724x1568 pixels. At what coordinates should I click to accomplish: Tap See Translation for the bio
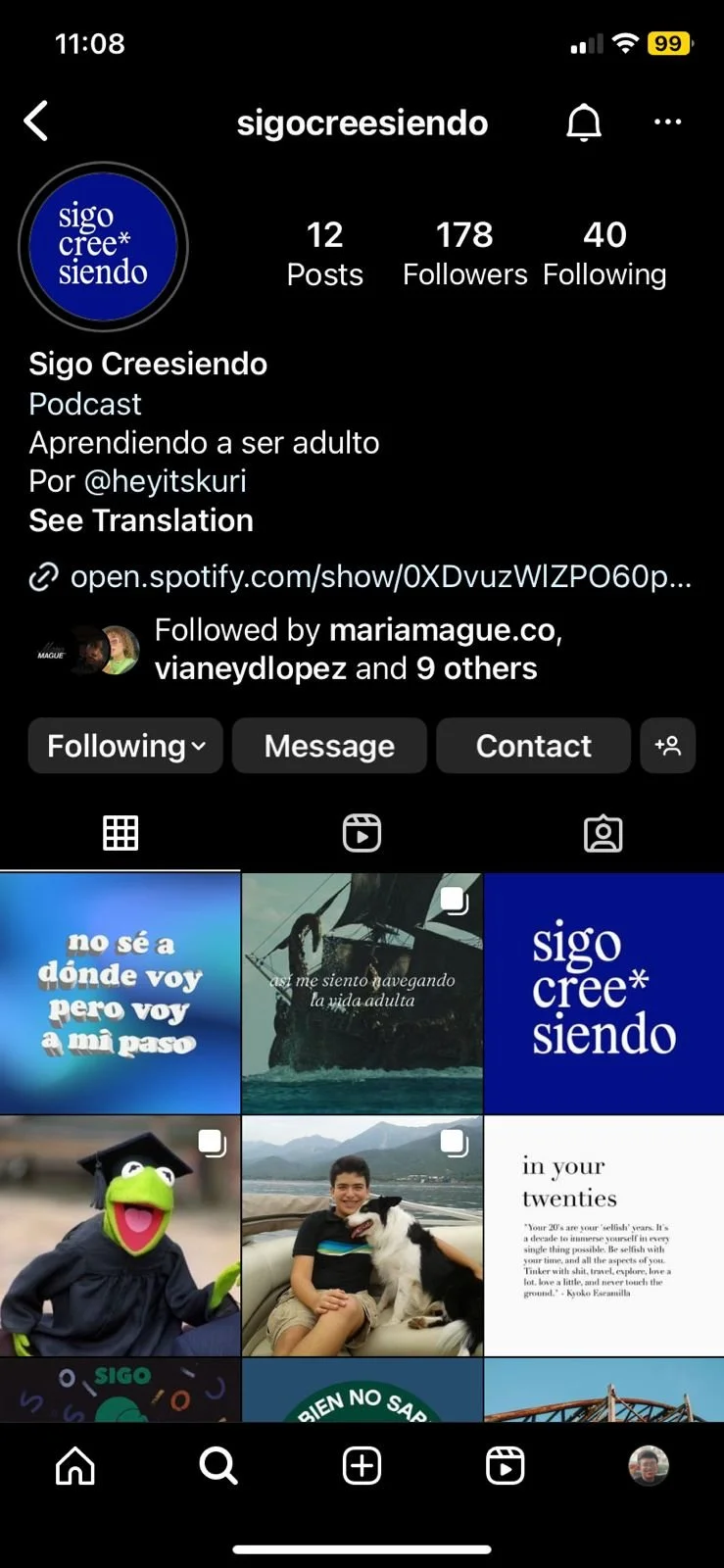coord(141,520)
